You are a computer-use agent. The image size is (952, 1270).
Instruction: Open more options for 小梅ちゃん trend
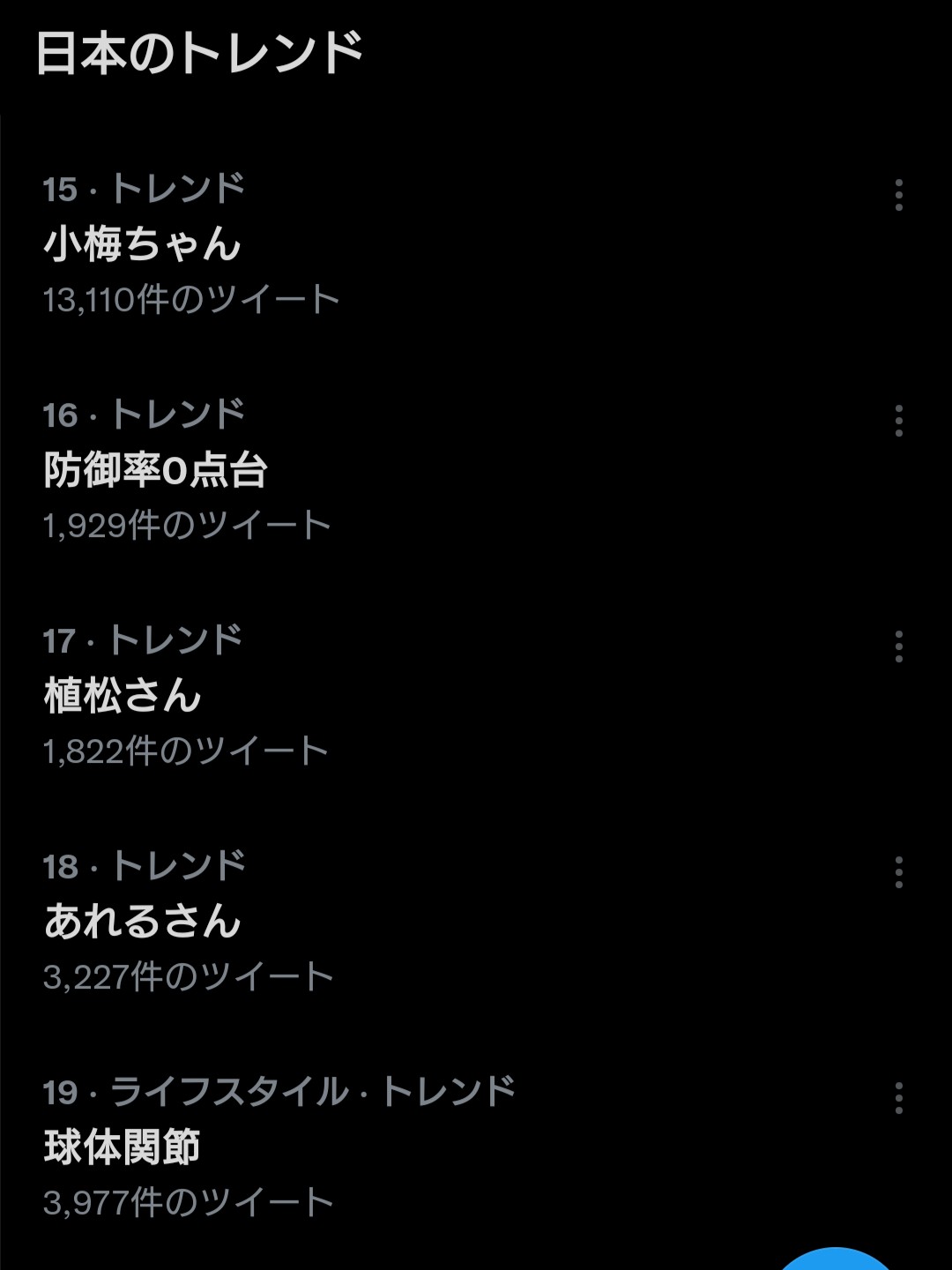click(898, 195)
